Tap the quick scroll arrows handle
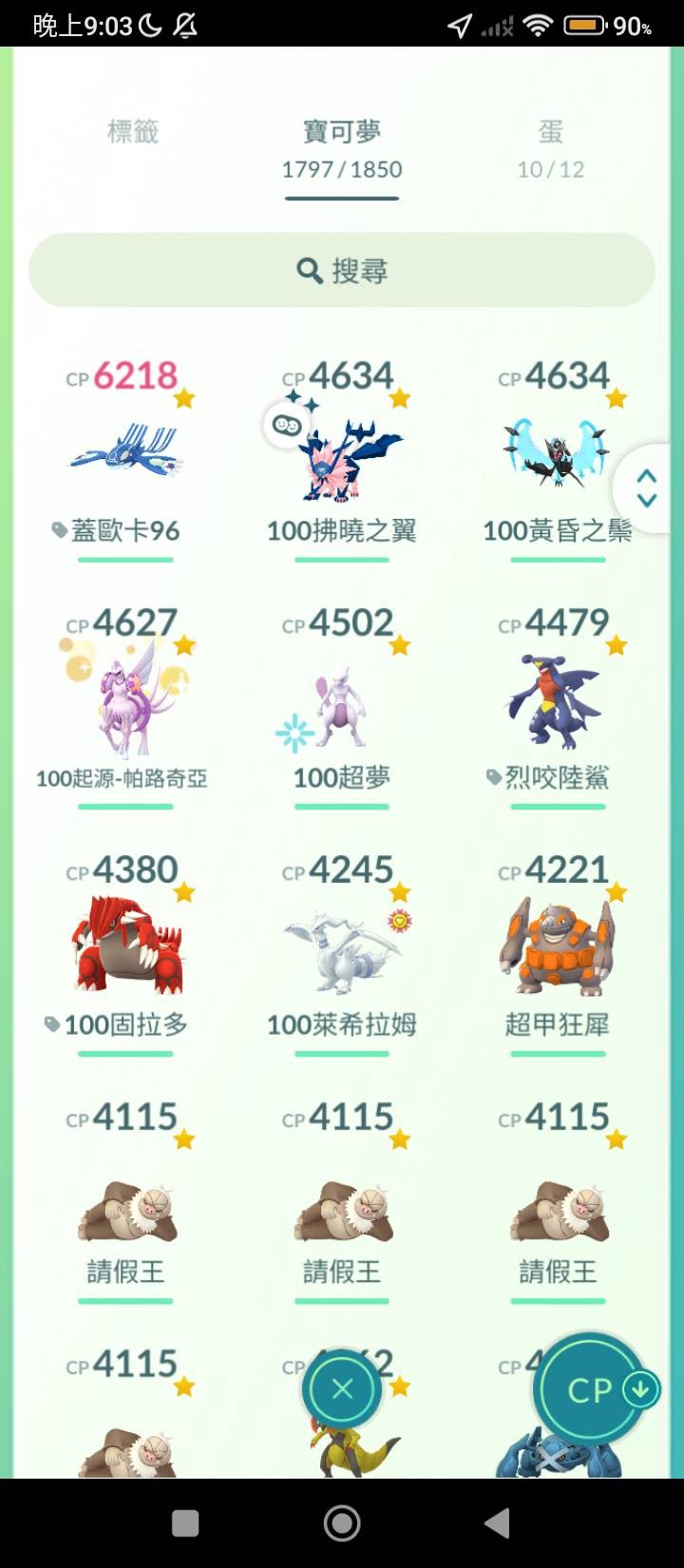 click(x=648, y=488)
